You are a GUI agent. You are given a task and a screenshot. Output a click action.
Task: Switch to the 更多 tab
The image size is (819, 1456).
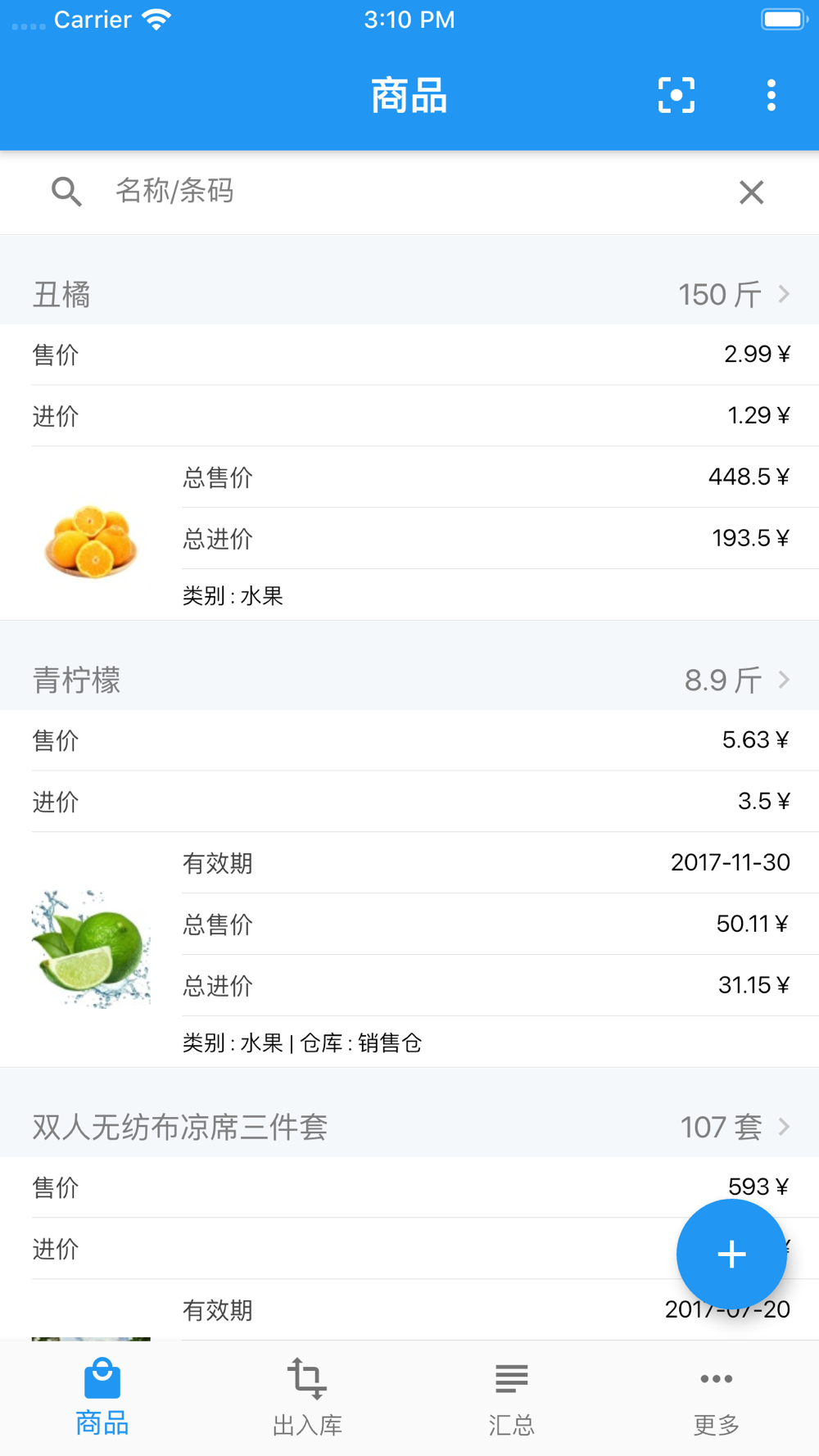(717, 1397)
